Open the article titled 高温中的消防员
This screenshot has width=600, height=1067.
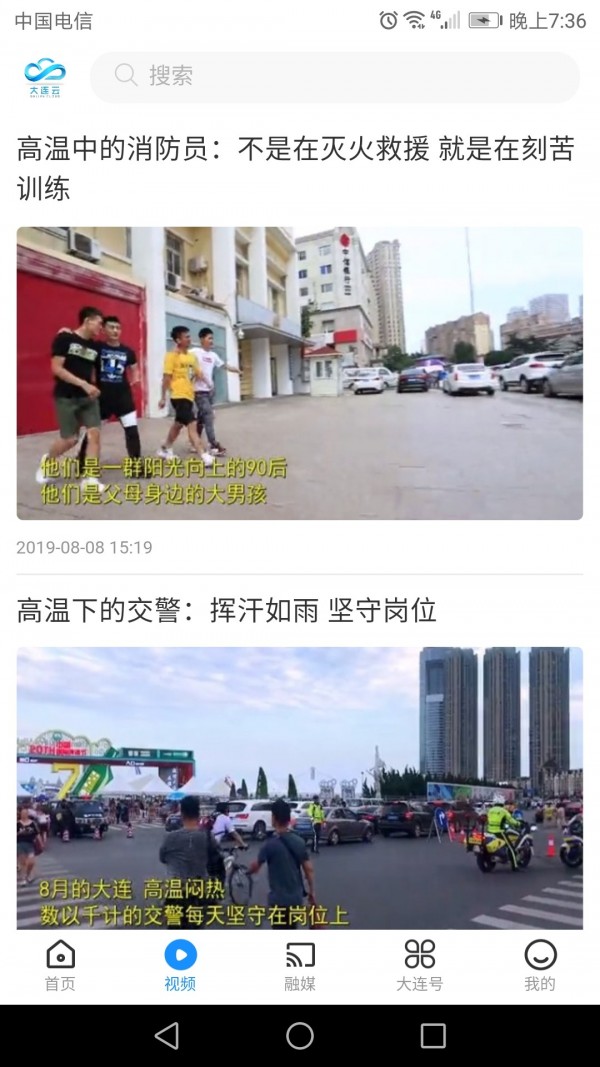pyautogui.click(x=295, y=168)
